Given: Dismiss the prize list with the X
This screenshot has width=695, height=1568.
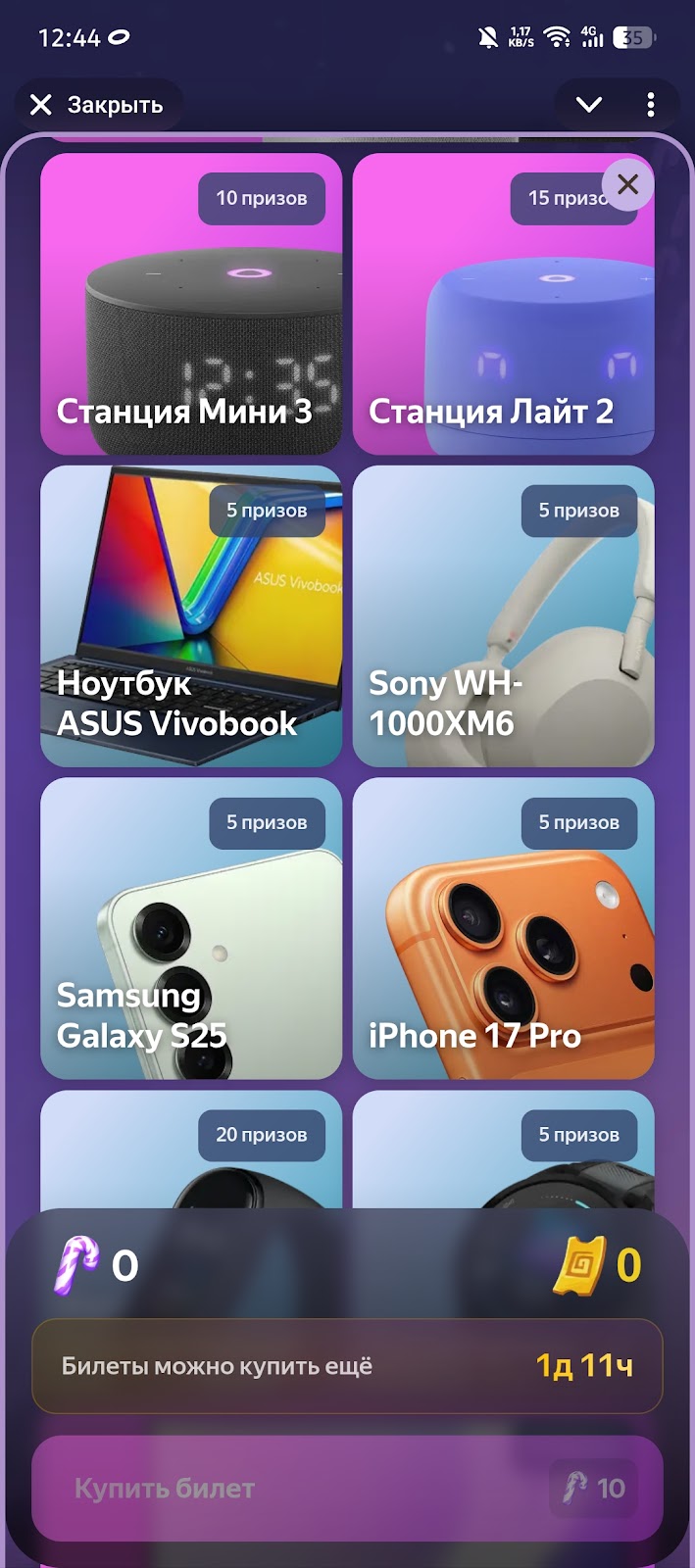Looking at the screenshot, I should point(627,184).
